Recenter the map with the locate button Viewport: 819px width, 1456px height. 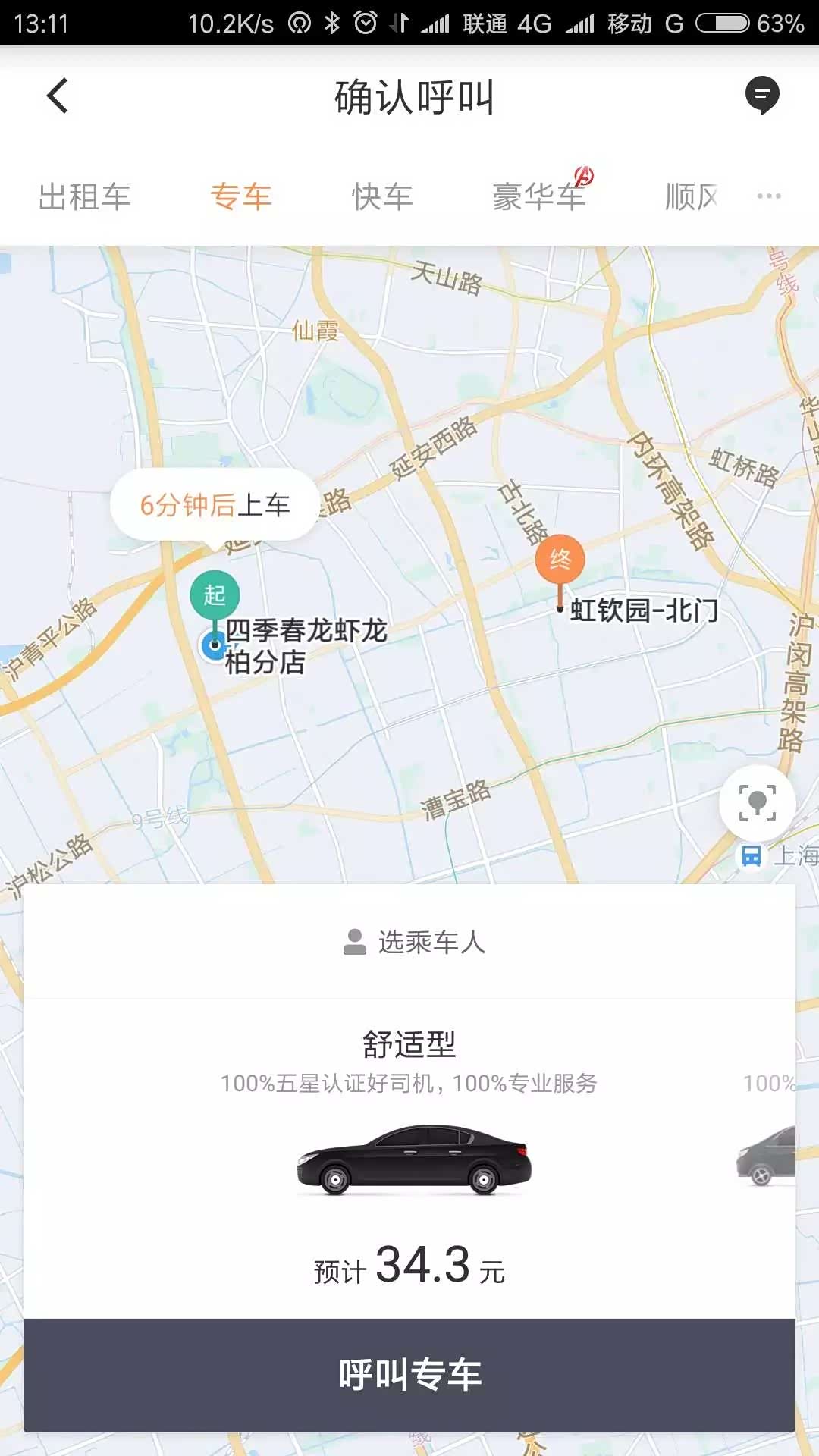[x=757, y=803]
